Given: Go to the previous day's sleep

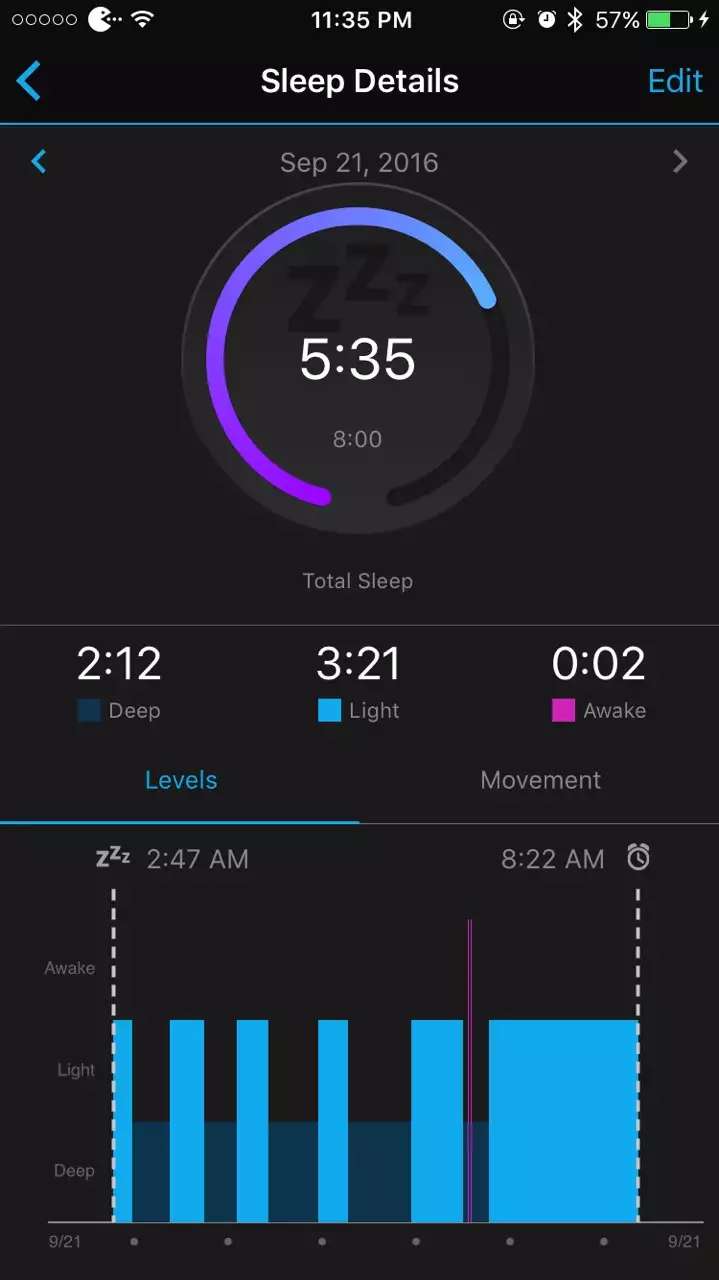Looking at the screenshot, I should tap(39, 161).
